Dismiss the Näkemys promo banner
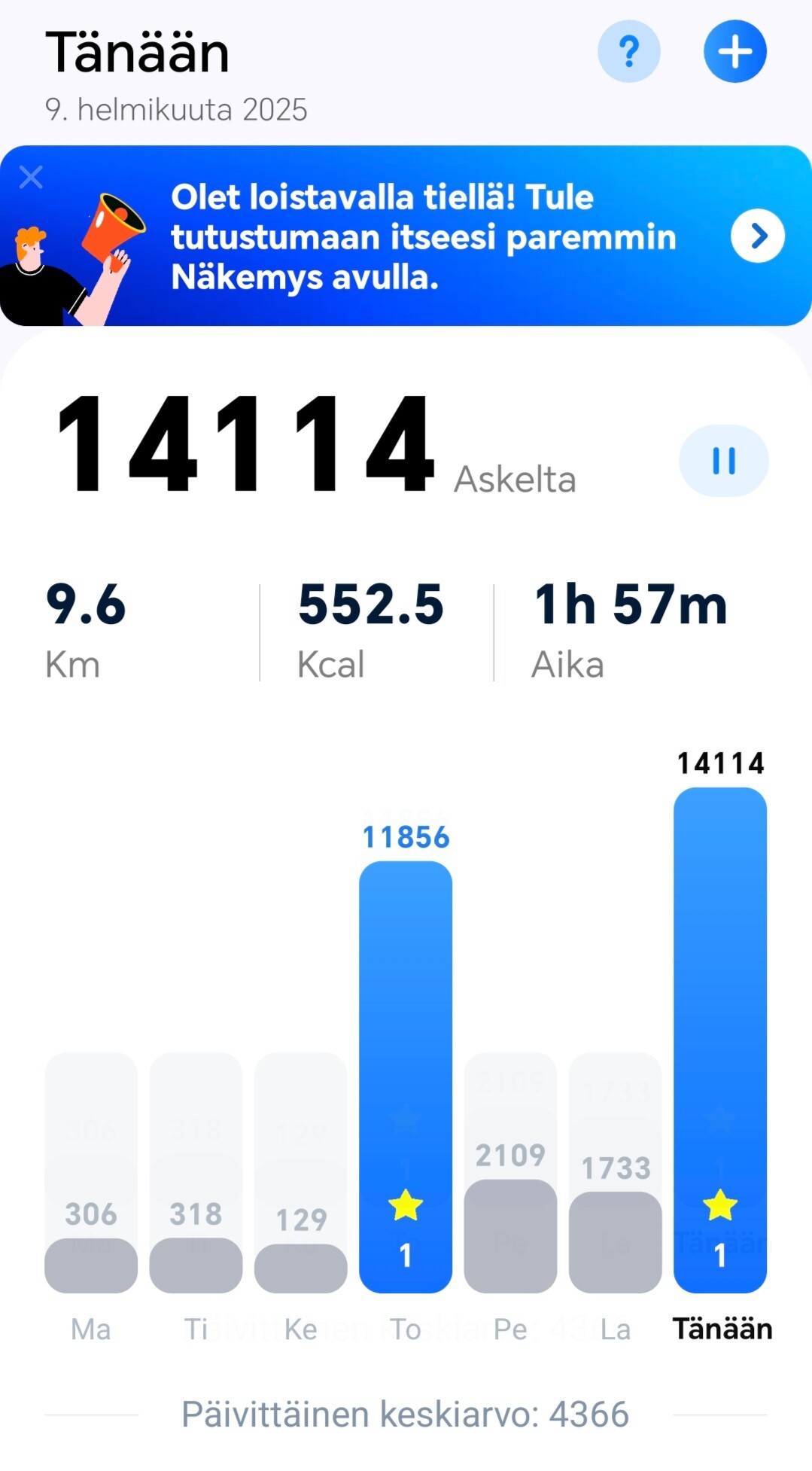812x1471 pixels. coord(31,177)
